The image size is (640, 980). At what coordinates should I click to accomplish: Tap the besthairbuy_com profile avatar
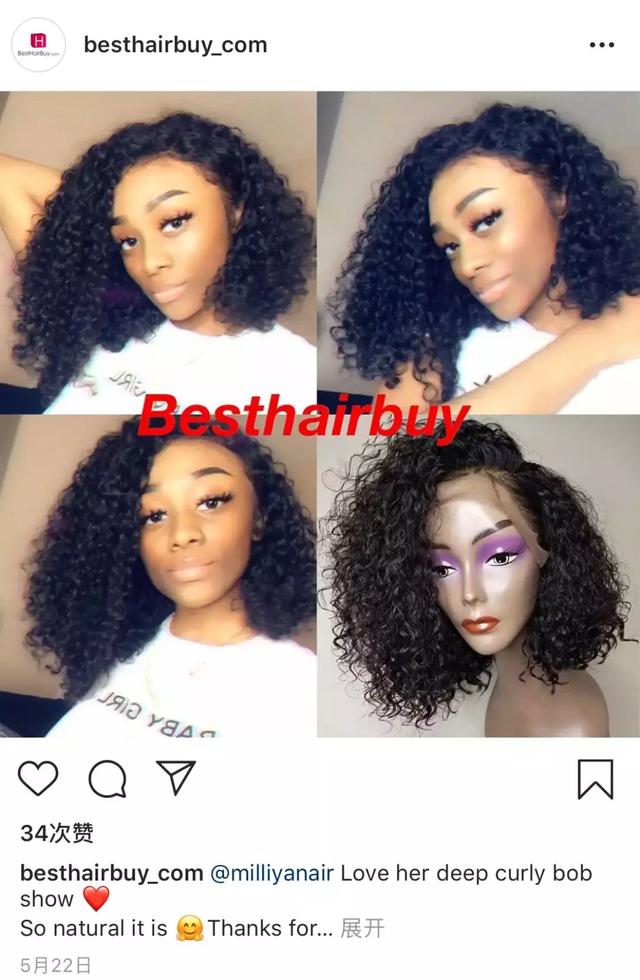(38, 45)
